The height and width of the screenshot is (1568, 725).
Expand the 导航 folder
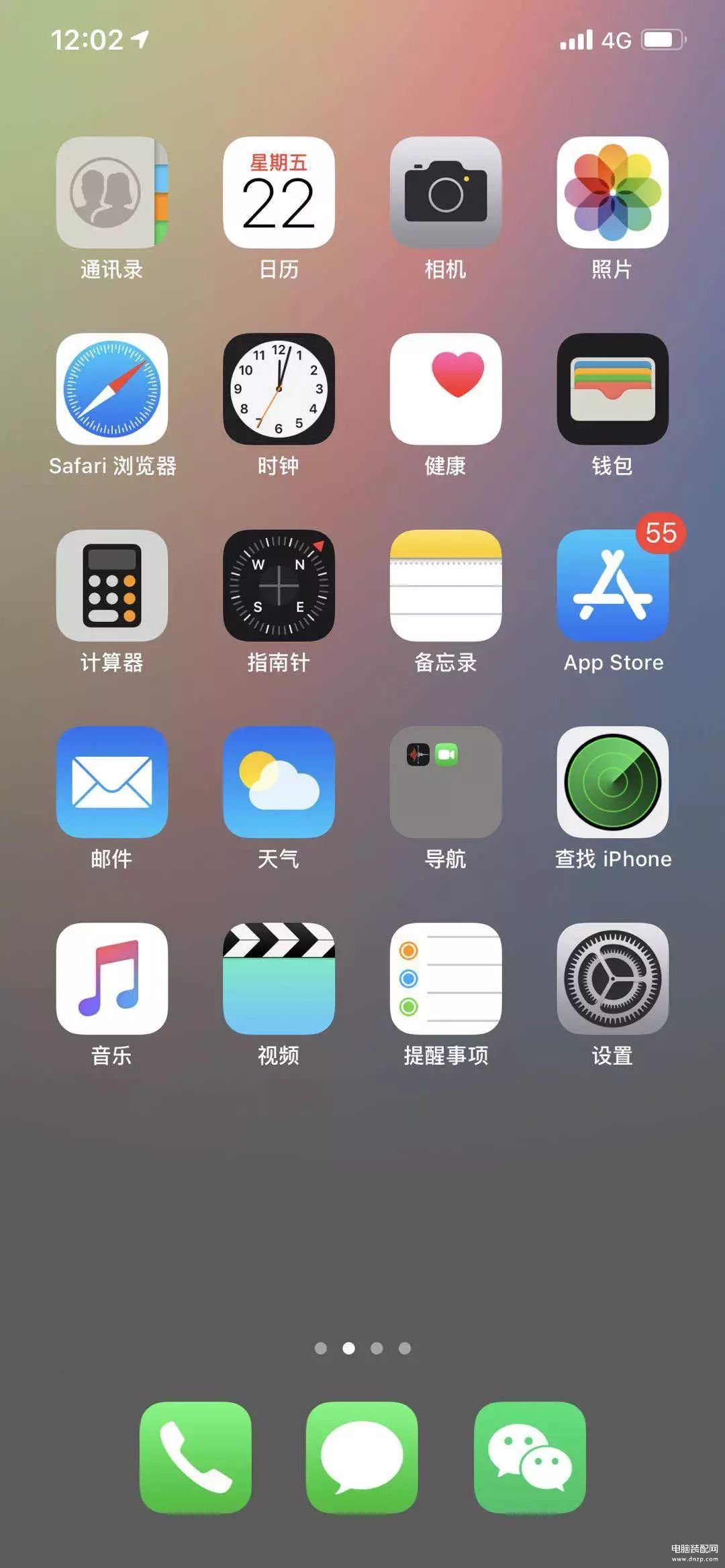click(x=446, y=782)
